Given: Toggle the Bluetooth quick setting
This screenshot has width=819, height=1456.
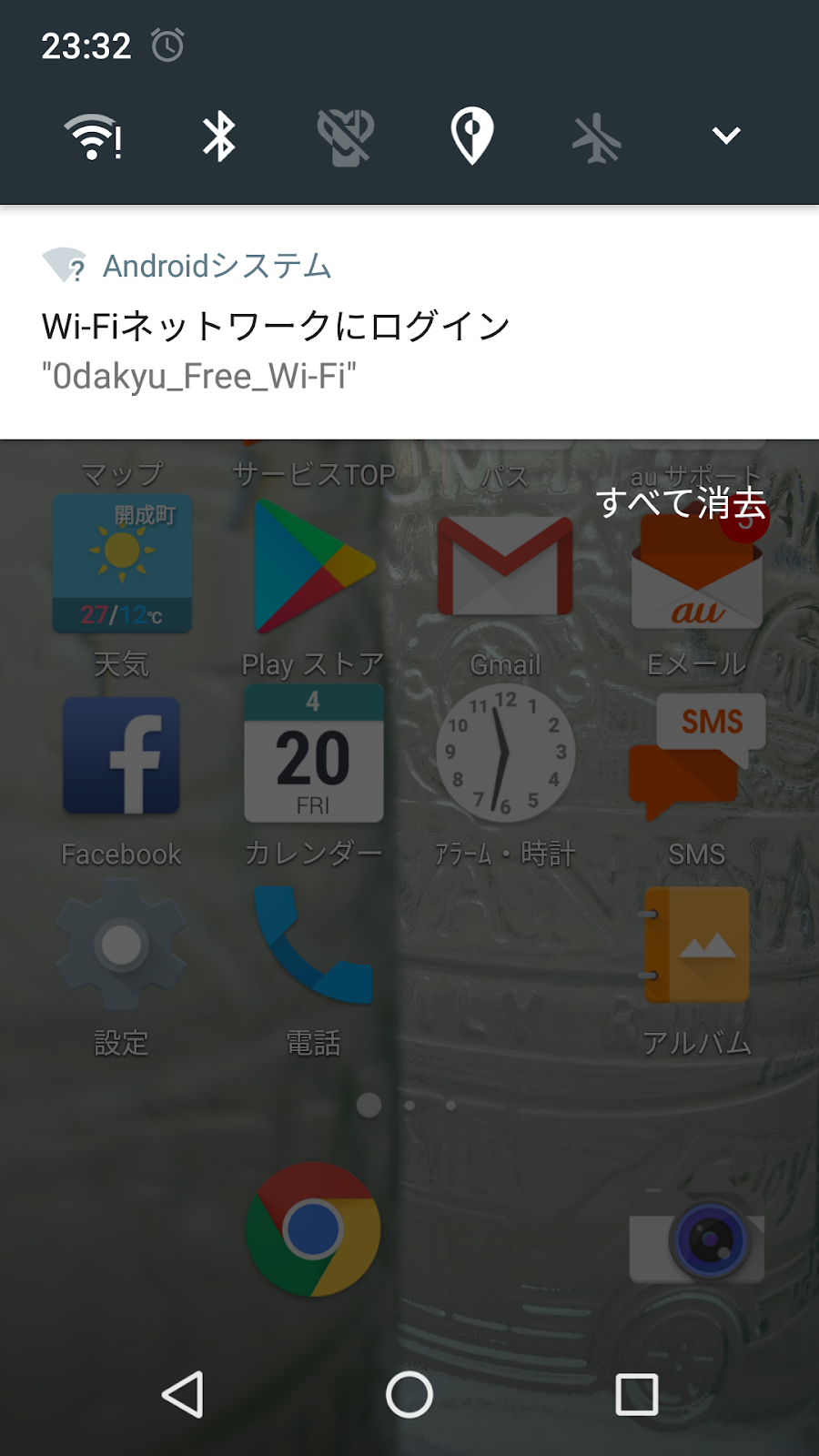Looking at the screenshot, I should [x=219, y=136].
